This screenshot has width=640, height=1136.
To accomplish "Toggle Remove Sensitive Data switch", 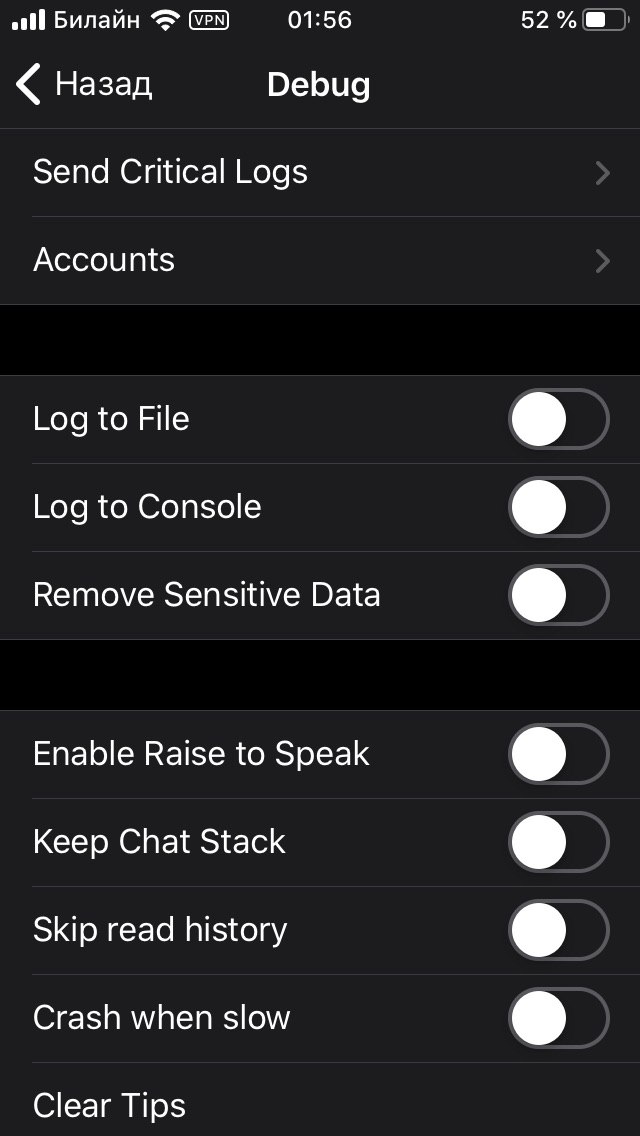I will 558,595.
